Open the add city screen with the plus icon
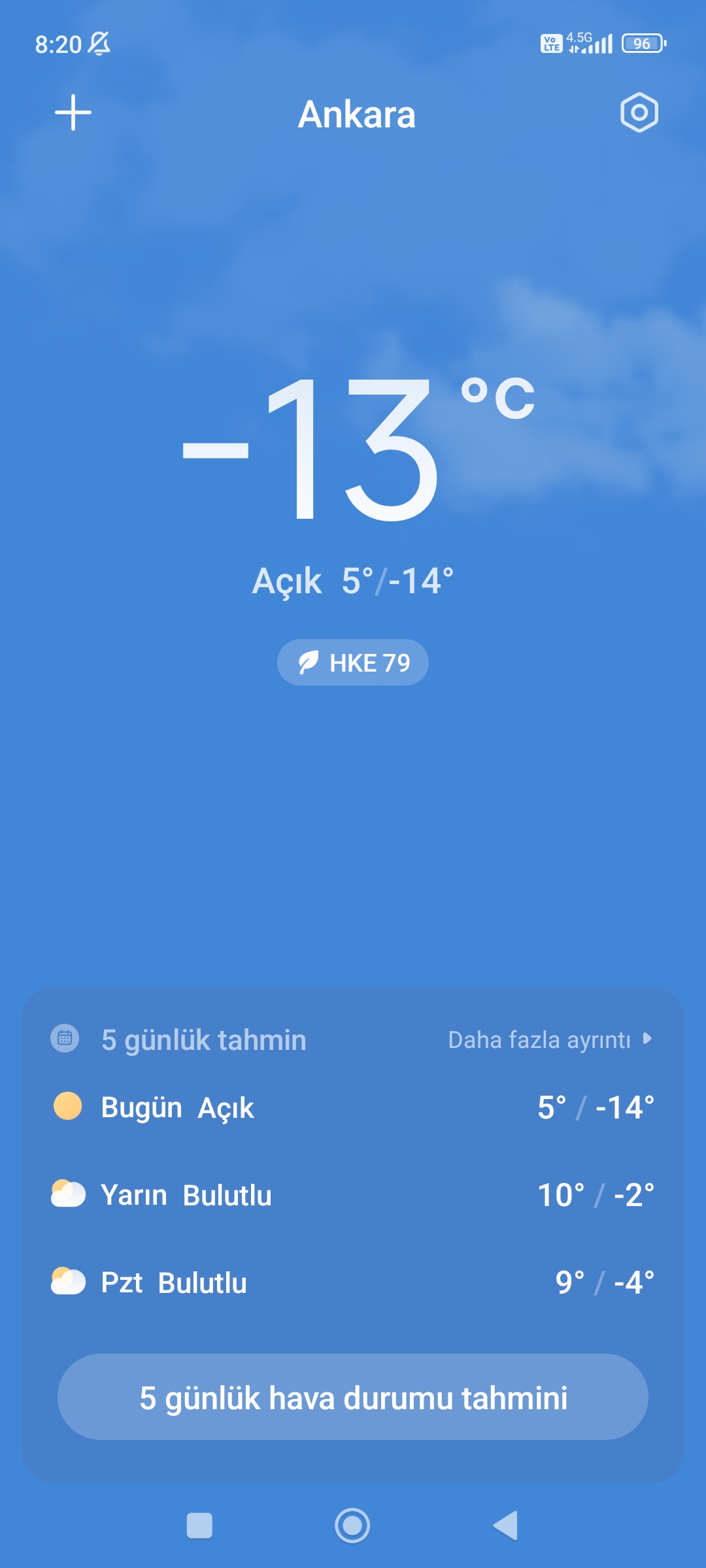 73,112
